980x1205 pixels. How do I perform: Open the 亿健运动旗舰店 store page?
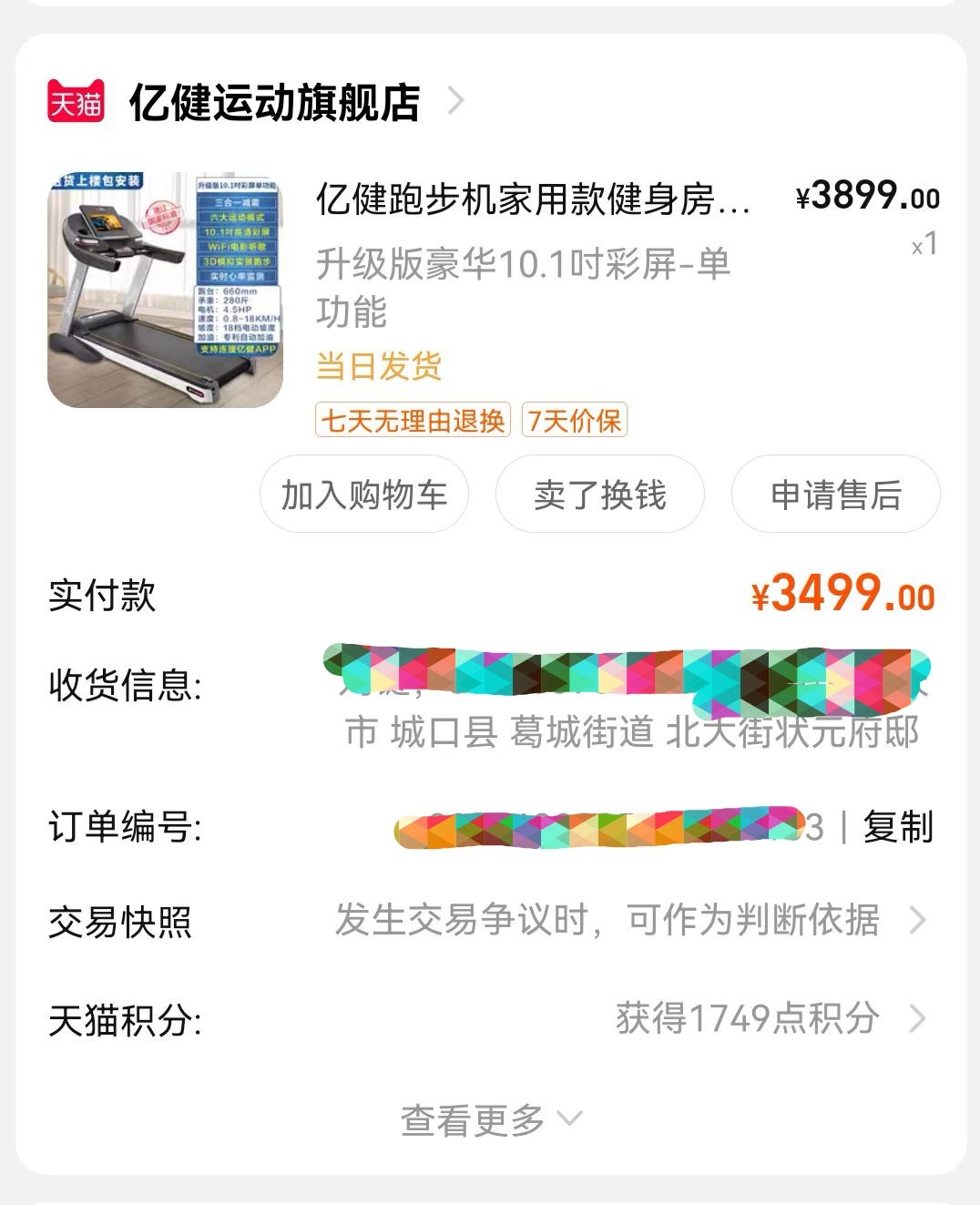(x=273, y=102)
